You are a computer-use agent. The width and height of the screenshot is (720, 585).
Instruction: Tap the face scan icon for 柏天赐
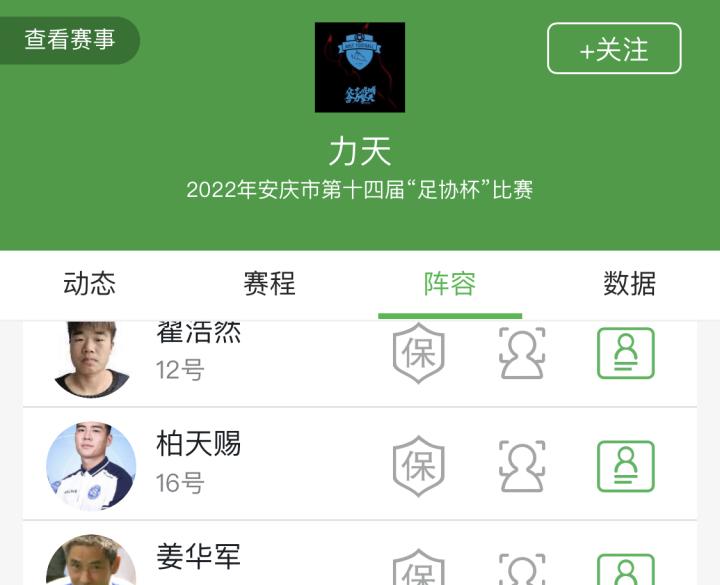click(x=522, y=465)
